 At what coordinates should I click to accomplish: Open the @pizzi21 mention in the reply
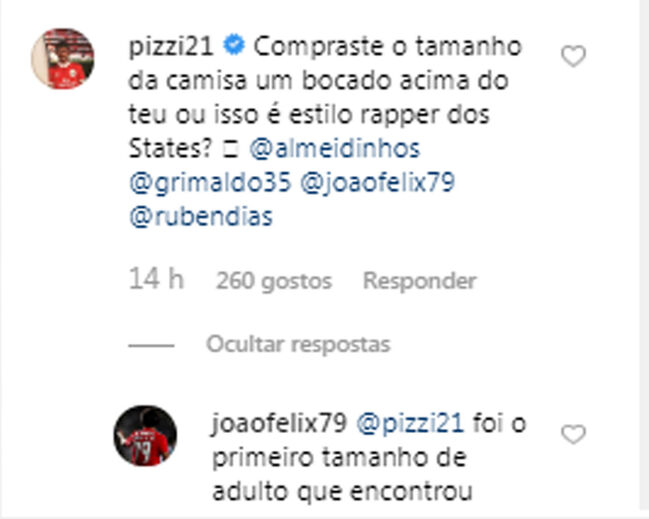click(409, 424)
